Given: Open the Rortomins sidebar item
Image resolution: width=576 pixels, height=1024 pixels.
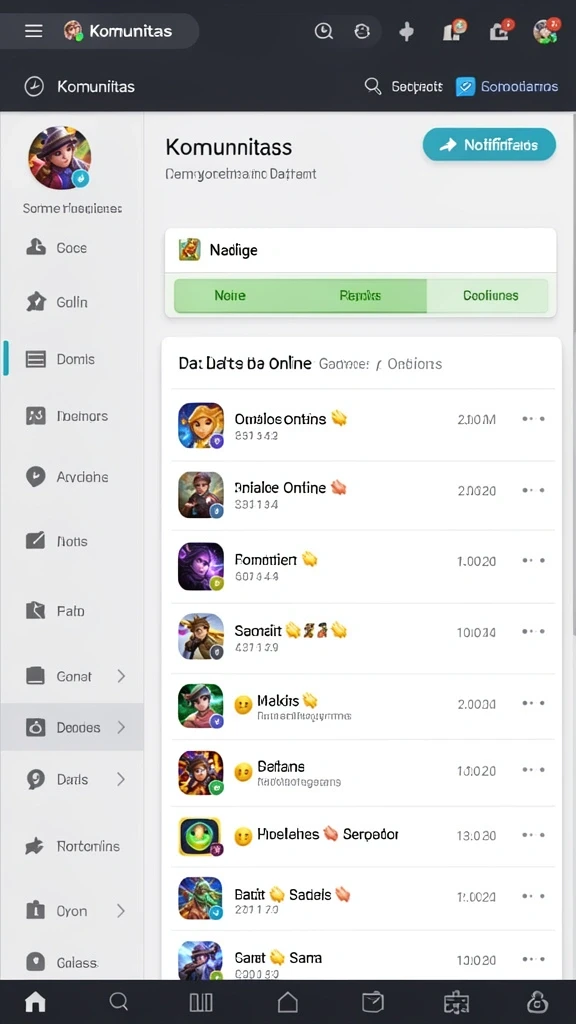Looking at the screenshot, I should [x=72, y=846].
